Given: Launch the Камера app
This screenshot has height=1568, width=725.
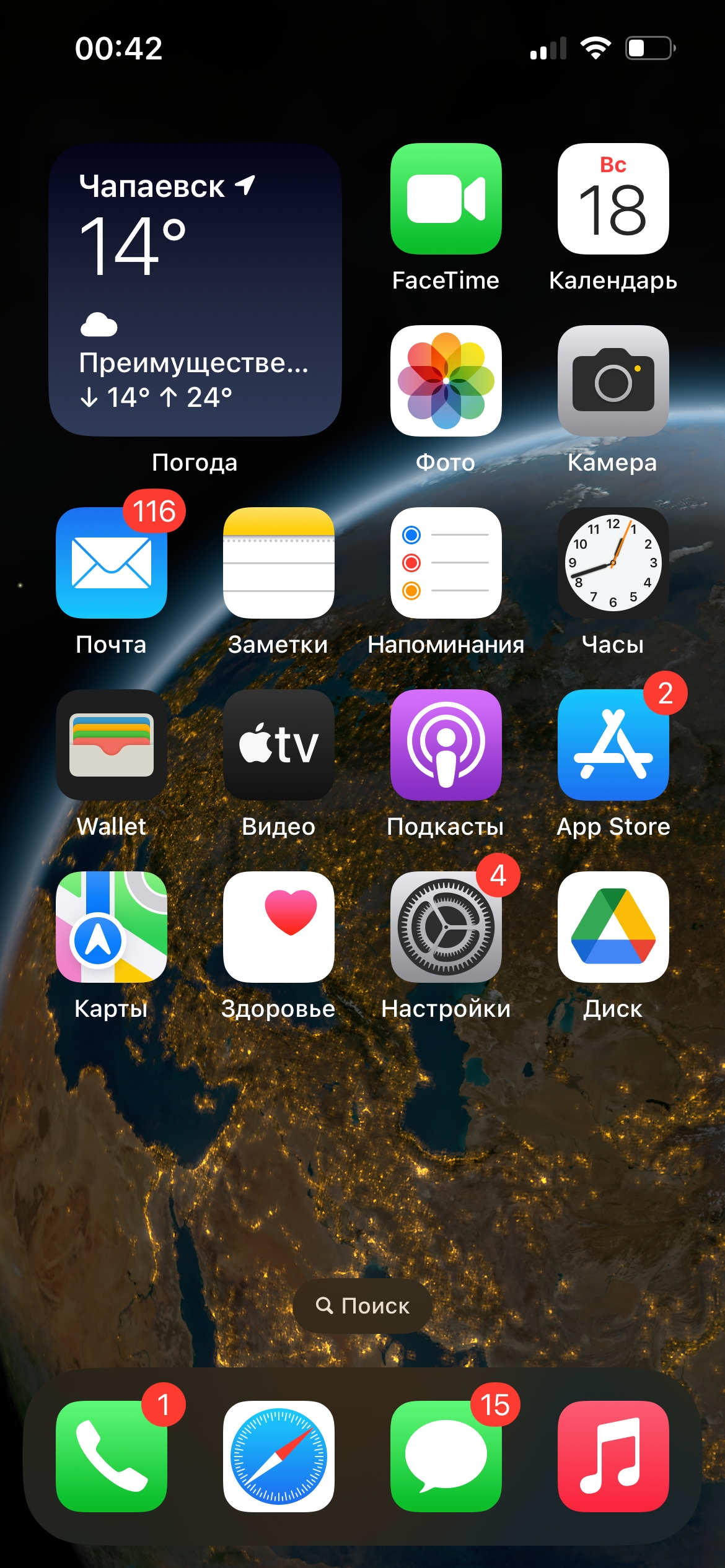Looking at the screenshot, I should click(613, 381).
